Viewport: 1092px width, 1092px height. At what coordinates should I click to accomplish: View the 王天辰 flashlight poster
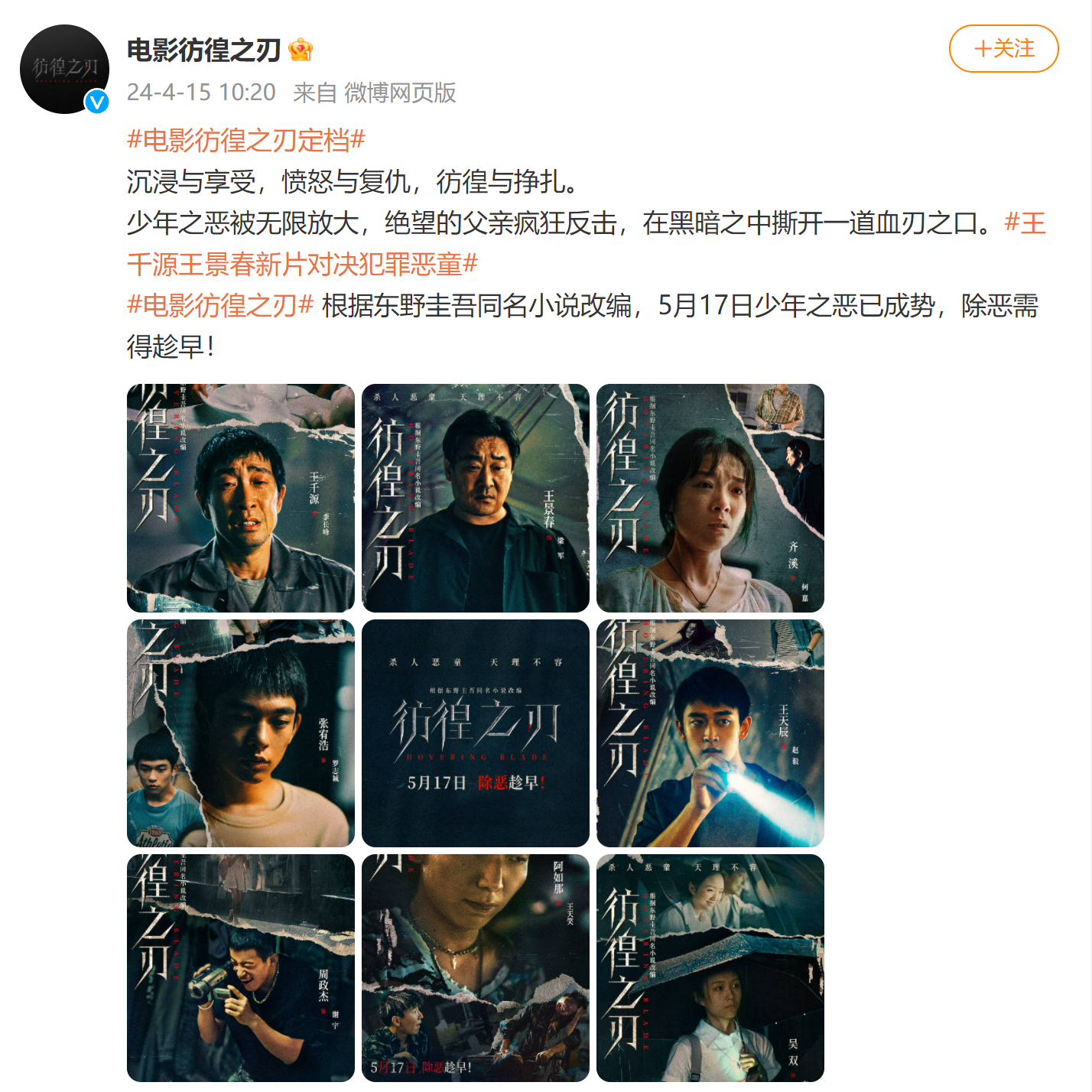click(710, 733)
